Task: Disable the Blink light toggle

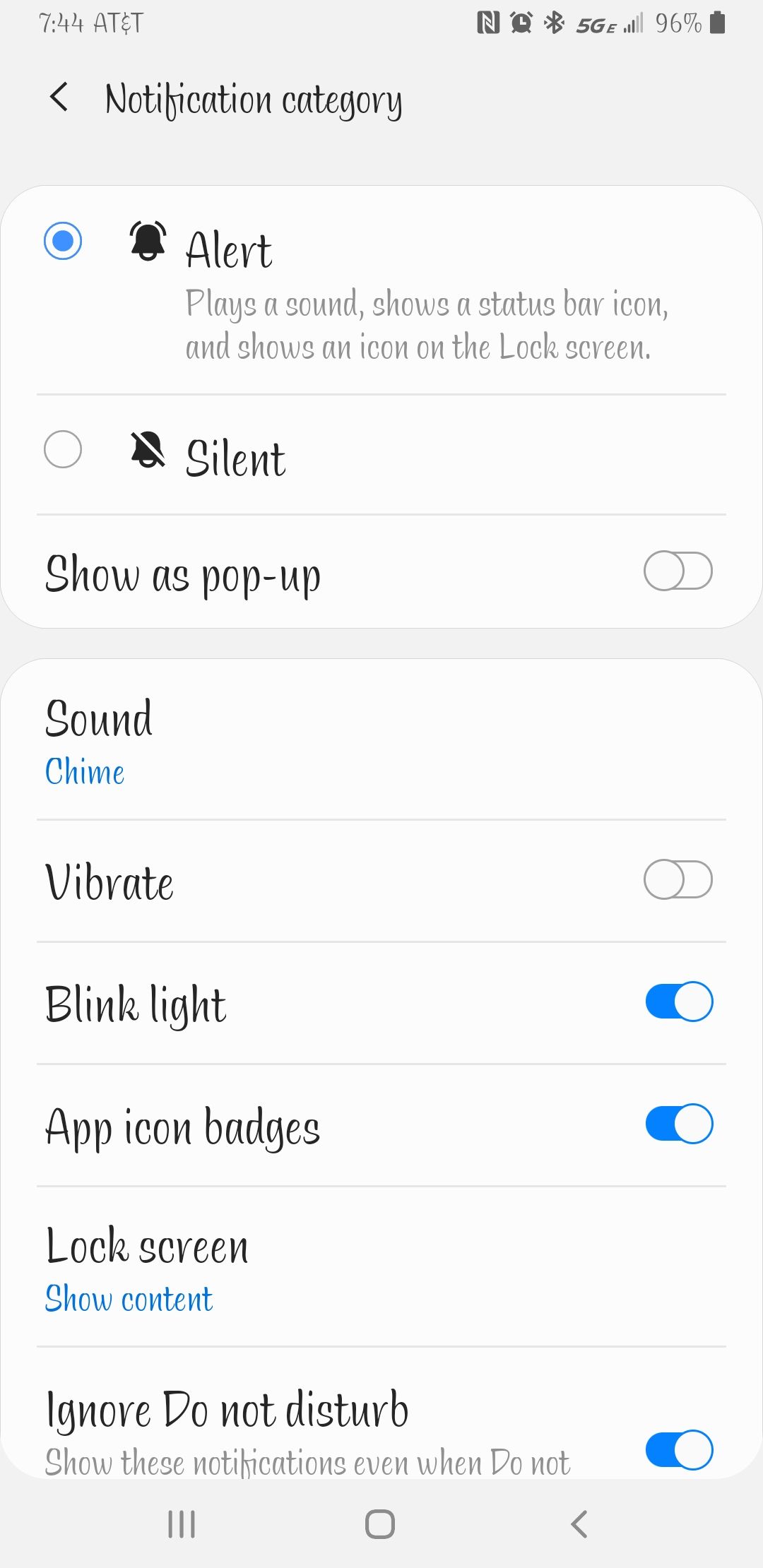Action: [678, 1001]
